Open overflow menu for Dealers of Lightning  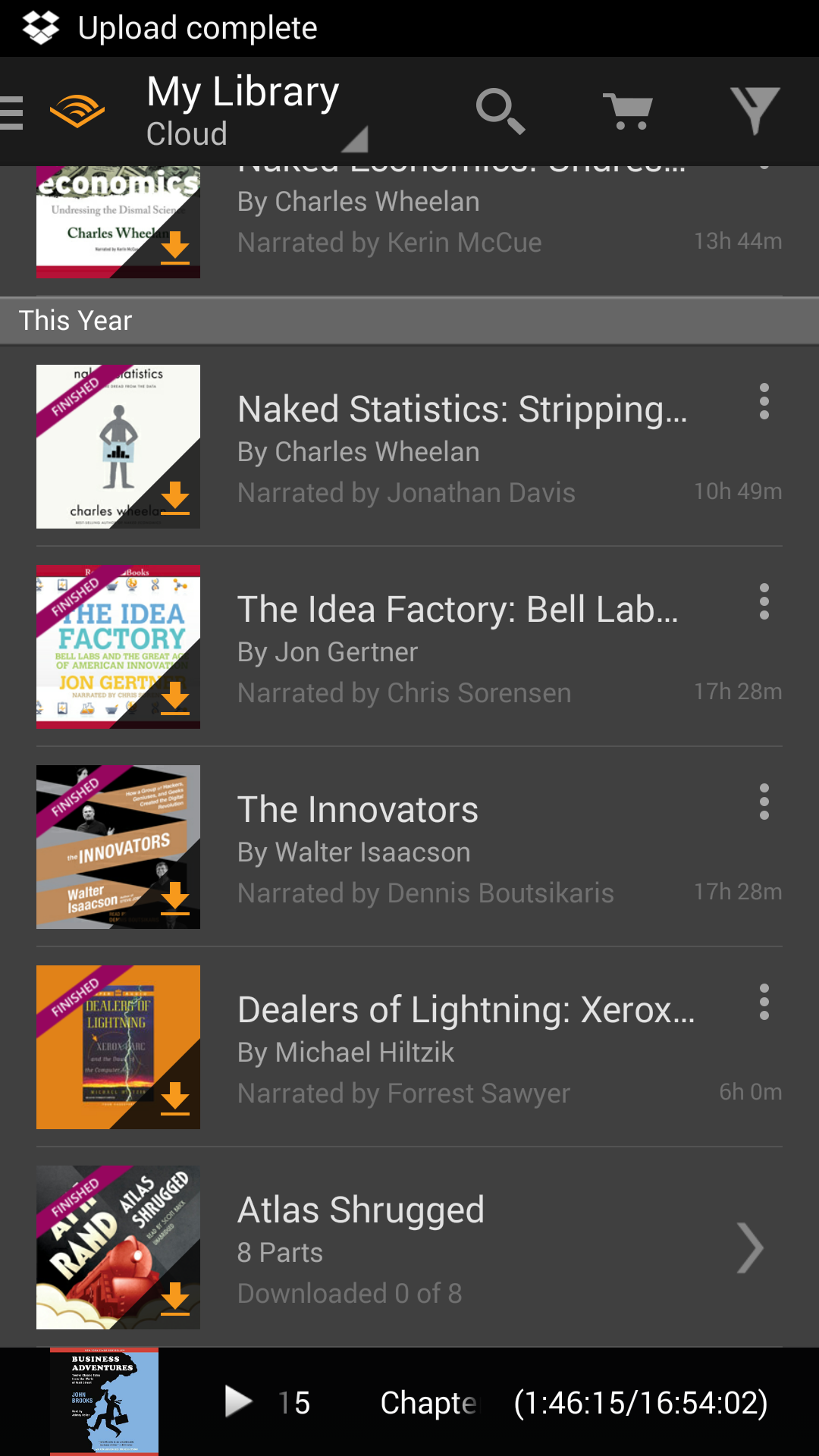click(764, 1003)
